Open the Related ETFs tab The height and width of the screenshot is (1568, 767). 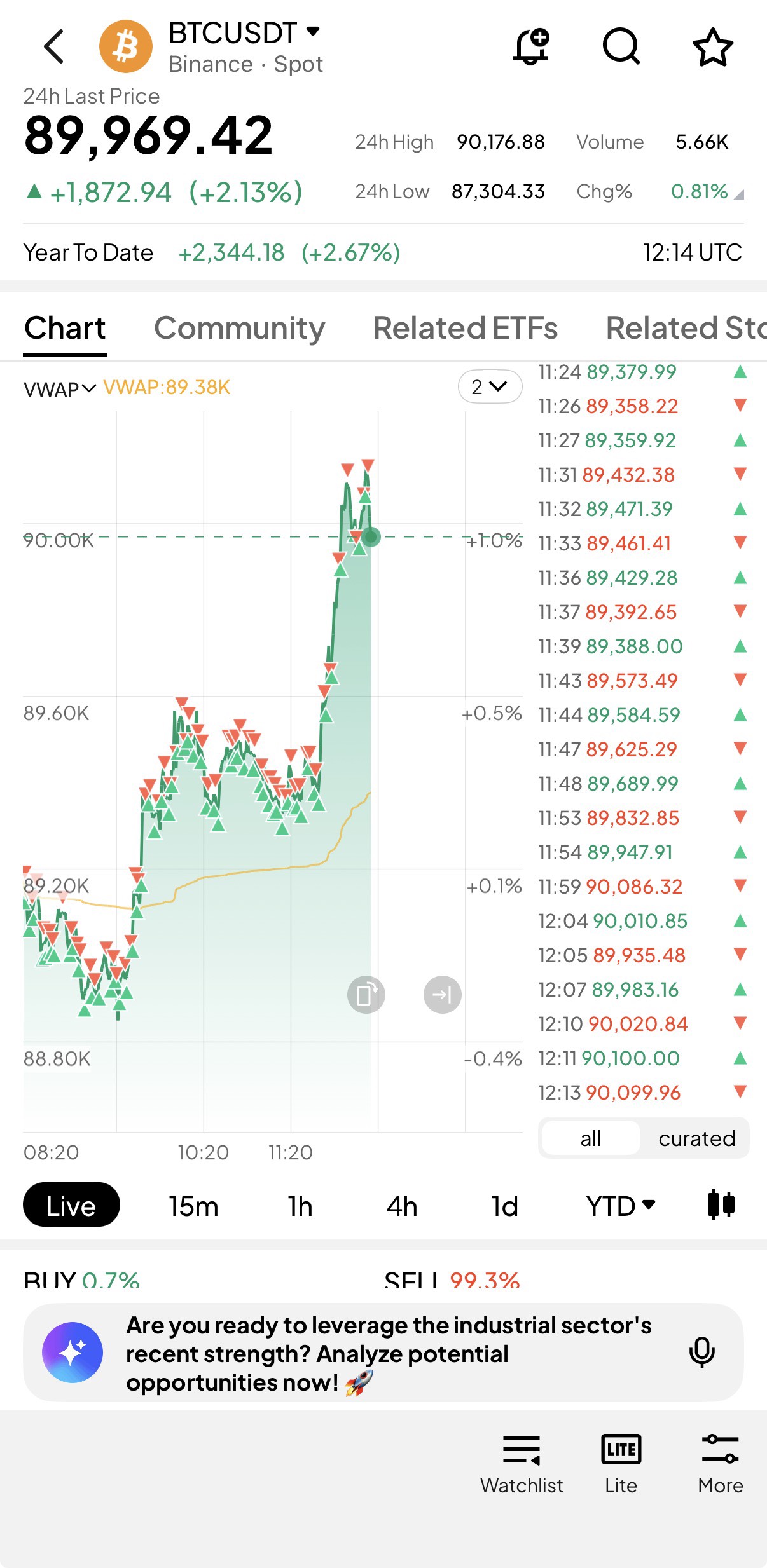click(465, 328)
